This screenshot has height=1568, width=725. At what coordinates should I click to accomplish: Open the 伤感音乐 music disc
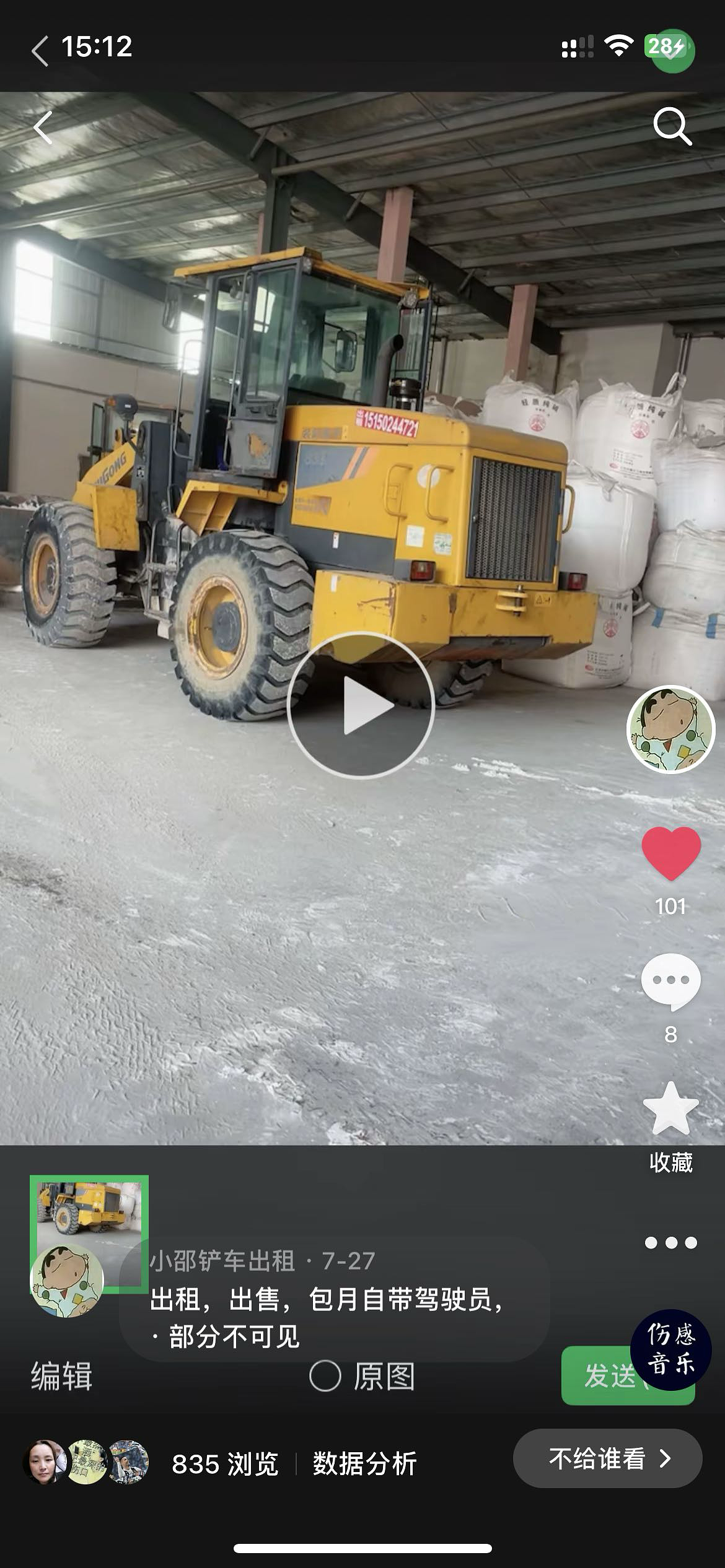[670, 1349]
